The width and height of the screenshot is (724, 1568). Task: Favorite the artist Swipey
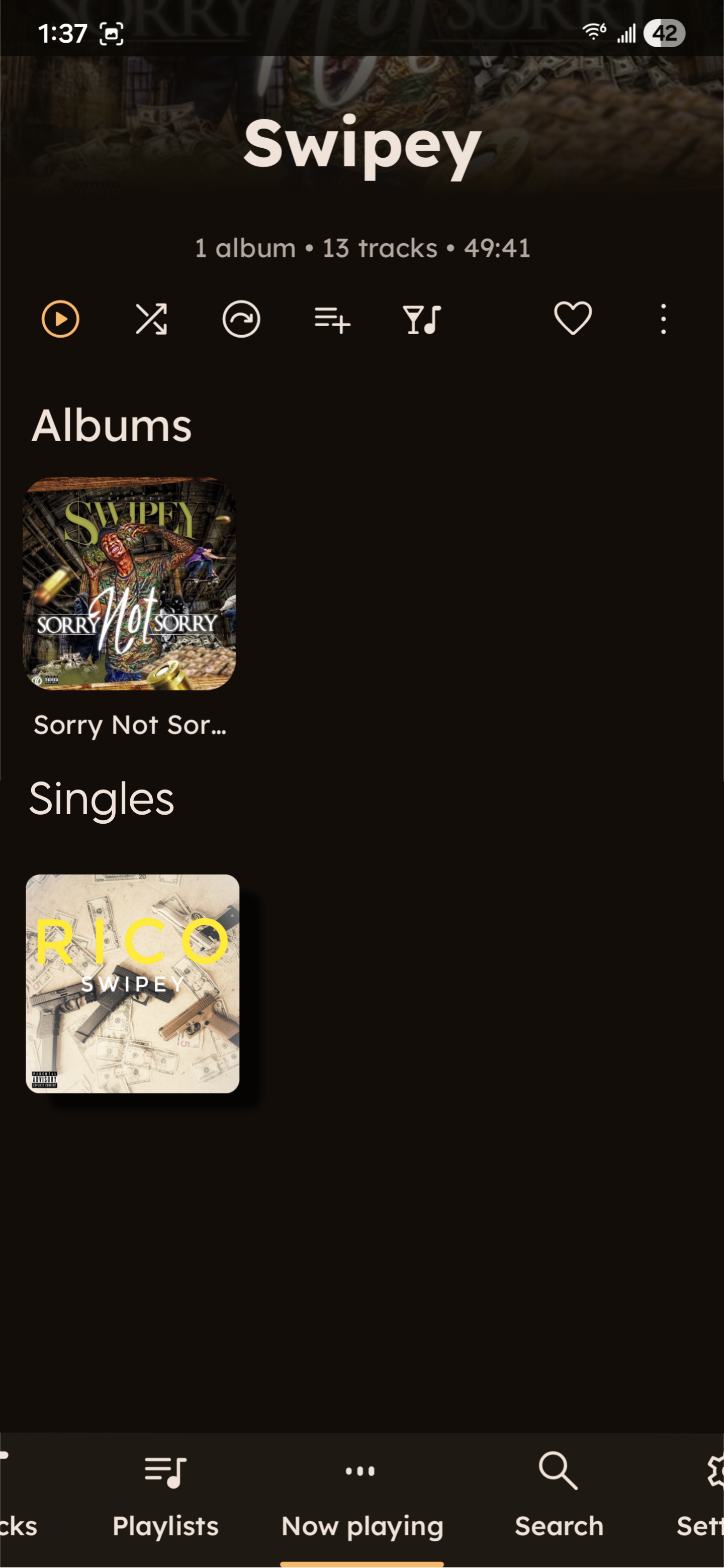click(x=572, y=318)
